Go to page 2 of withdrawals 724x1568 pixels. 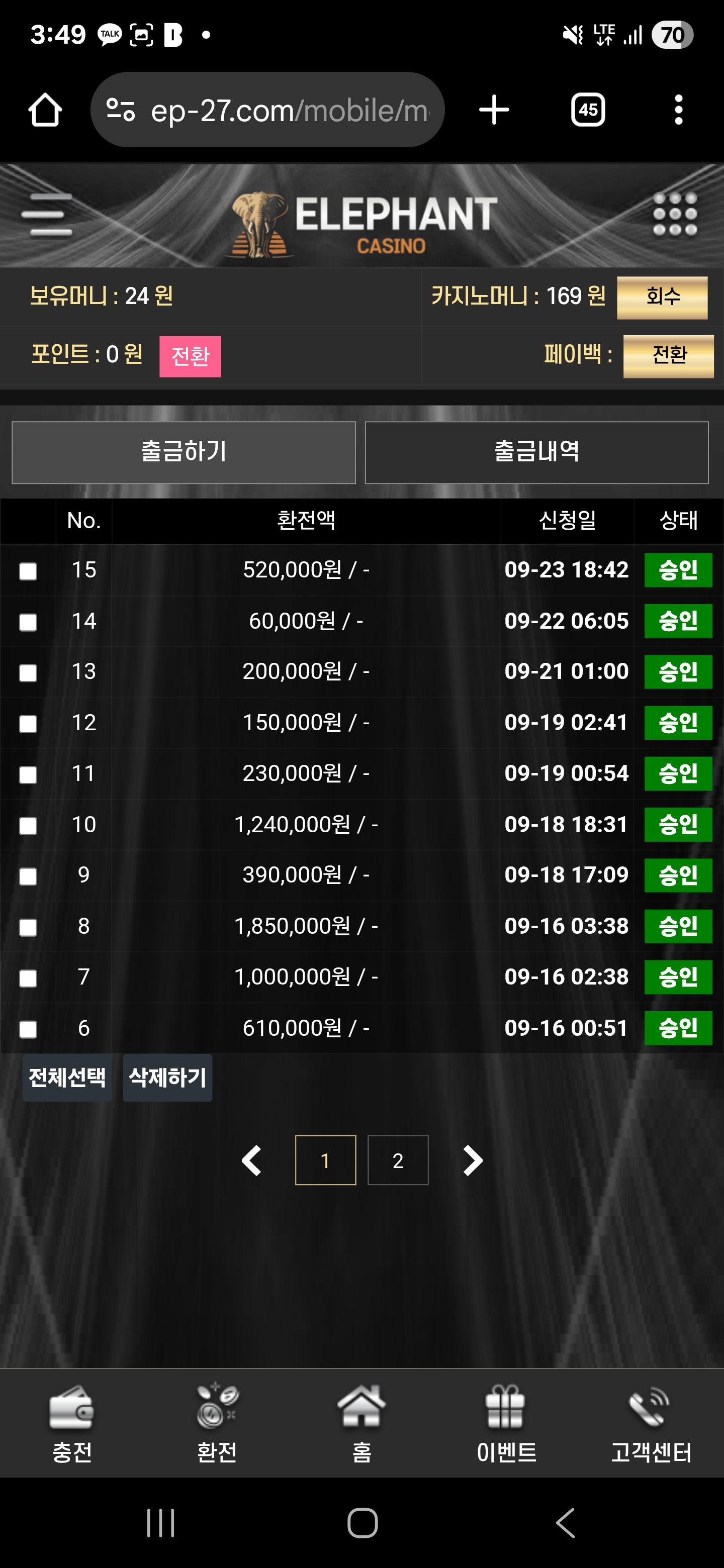(398, 1160)
